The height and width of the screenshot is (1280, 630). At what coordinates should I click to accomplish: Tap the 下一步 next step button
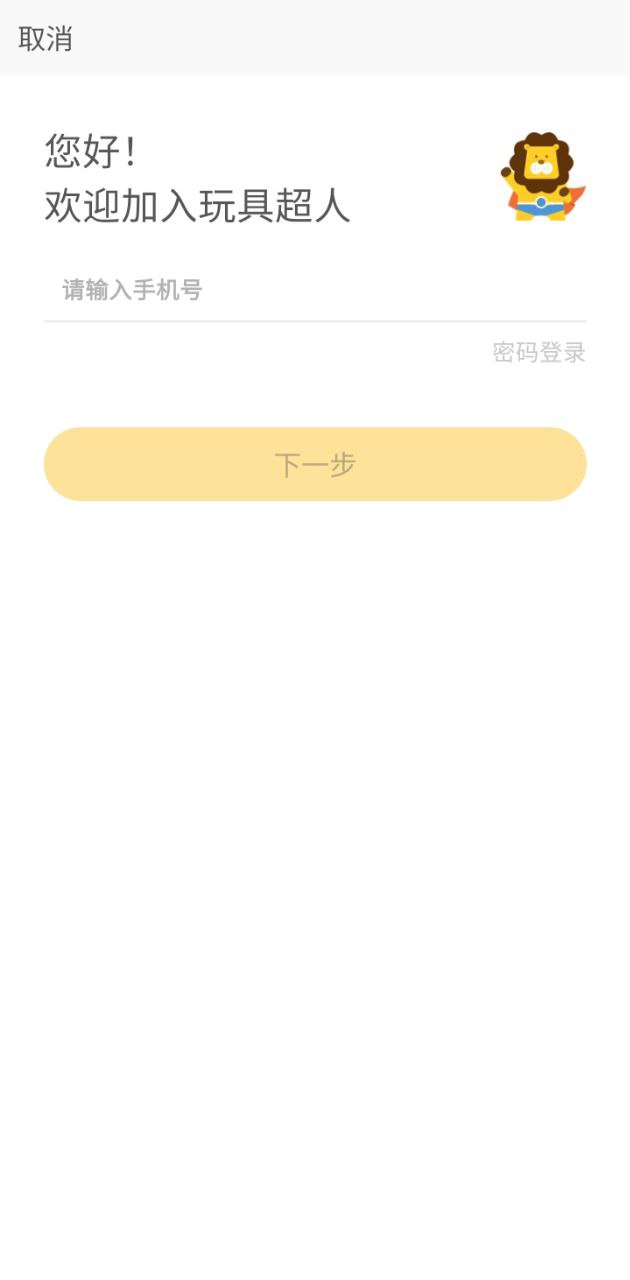point(314,464)
